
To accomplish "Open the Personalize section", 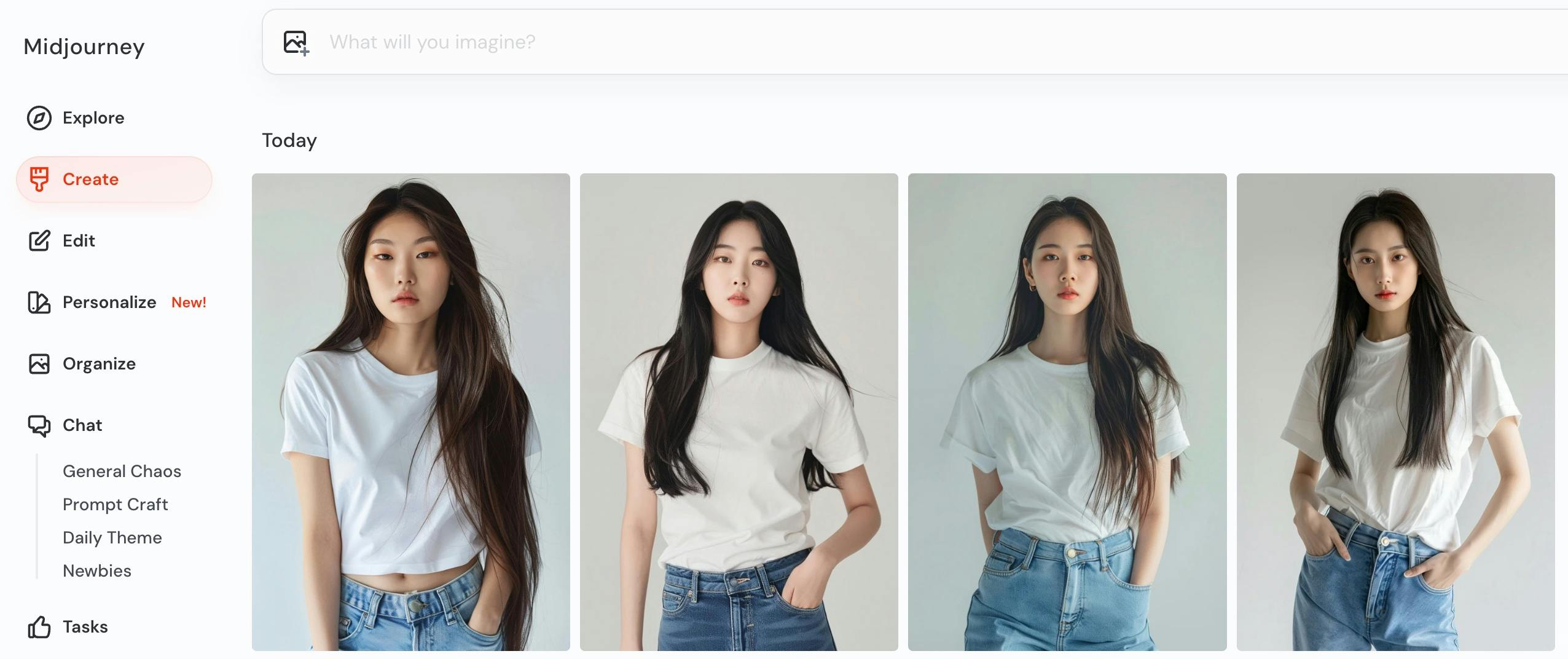I will [109, 302].
